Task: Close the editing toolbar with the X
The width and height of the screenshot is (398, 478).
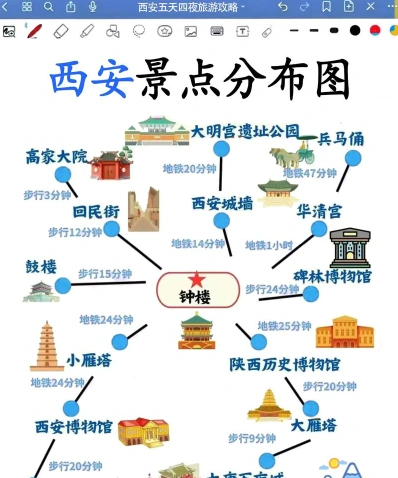Action: [x=371, y=6]
